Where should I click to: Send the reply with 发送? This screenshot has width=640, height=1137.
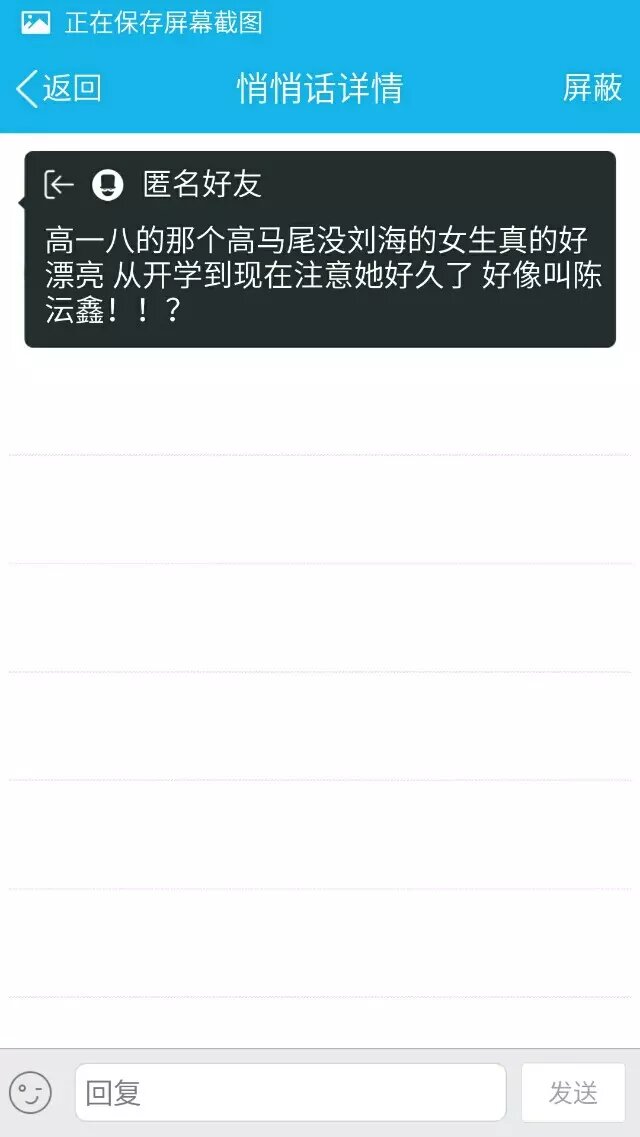pyautogui.click(x=573, y=1092)
